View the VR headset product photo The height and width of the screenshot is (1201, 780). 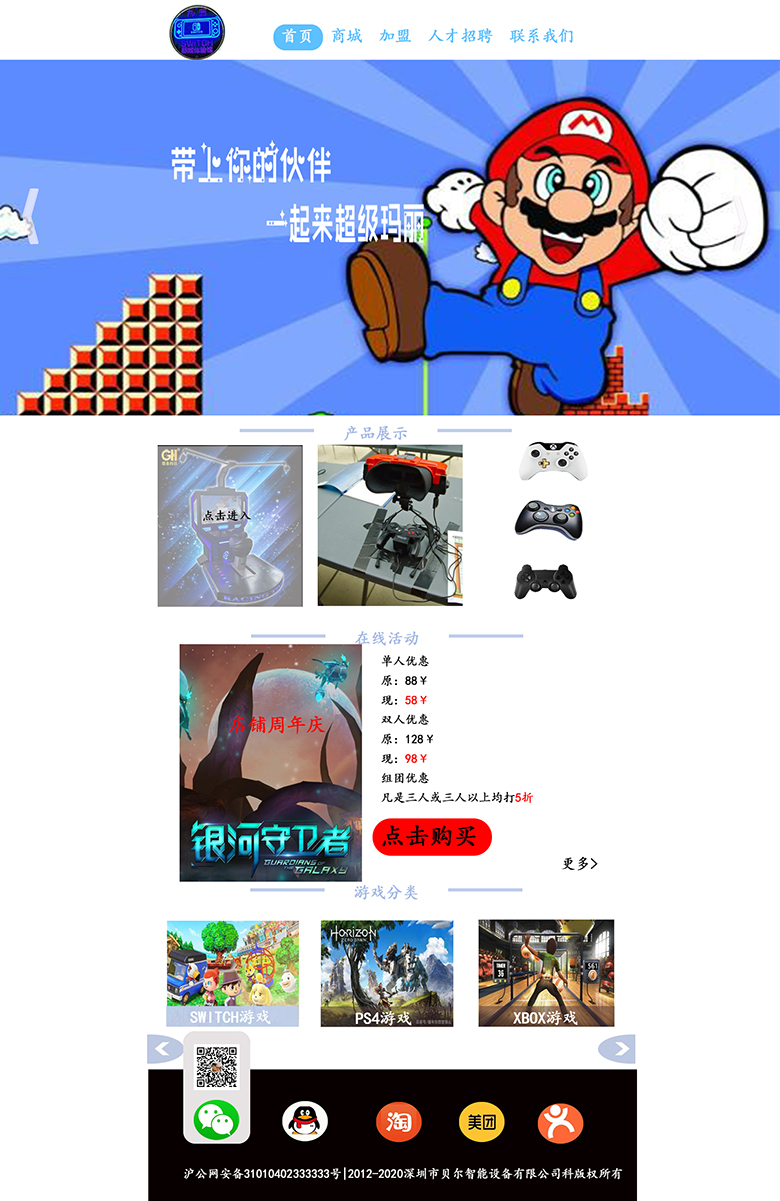[390, 525]
